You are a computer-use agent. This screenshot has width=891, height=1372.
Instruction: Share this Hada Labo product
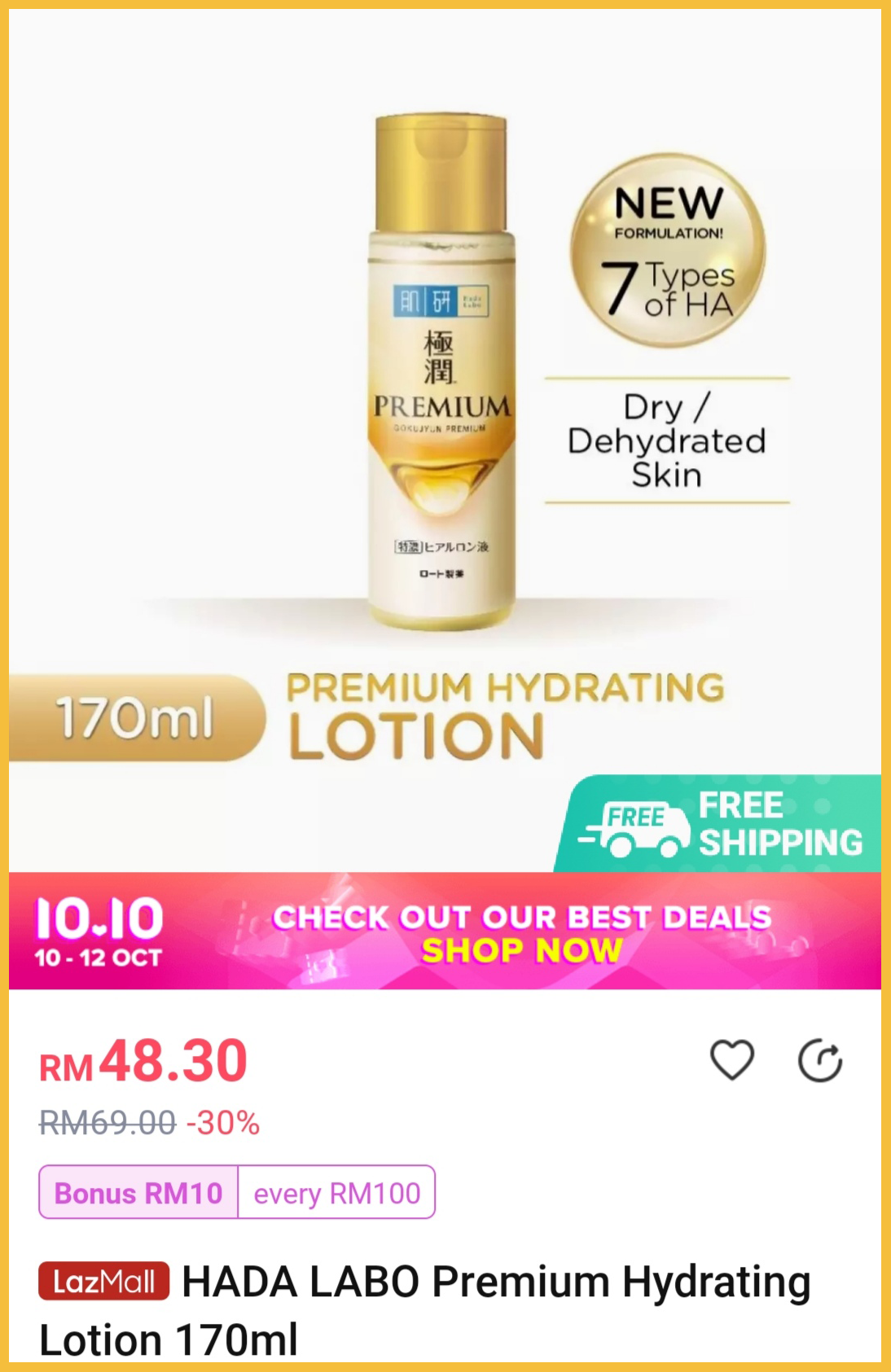coord(819,1060)
